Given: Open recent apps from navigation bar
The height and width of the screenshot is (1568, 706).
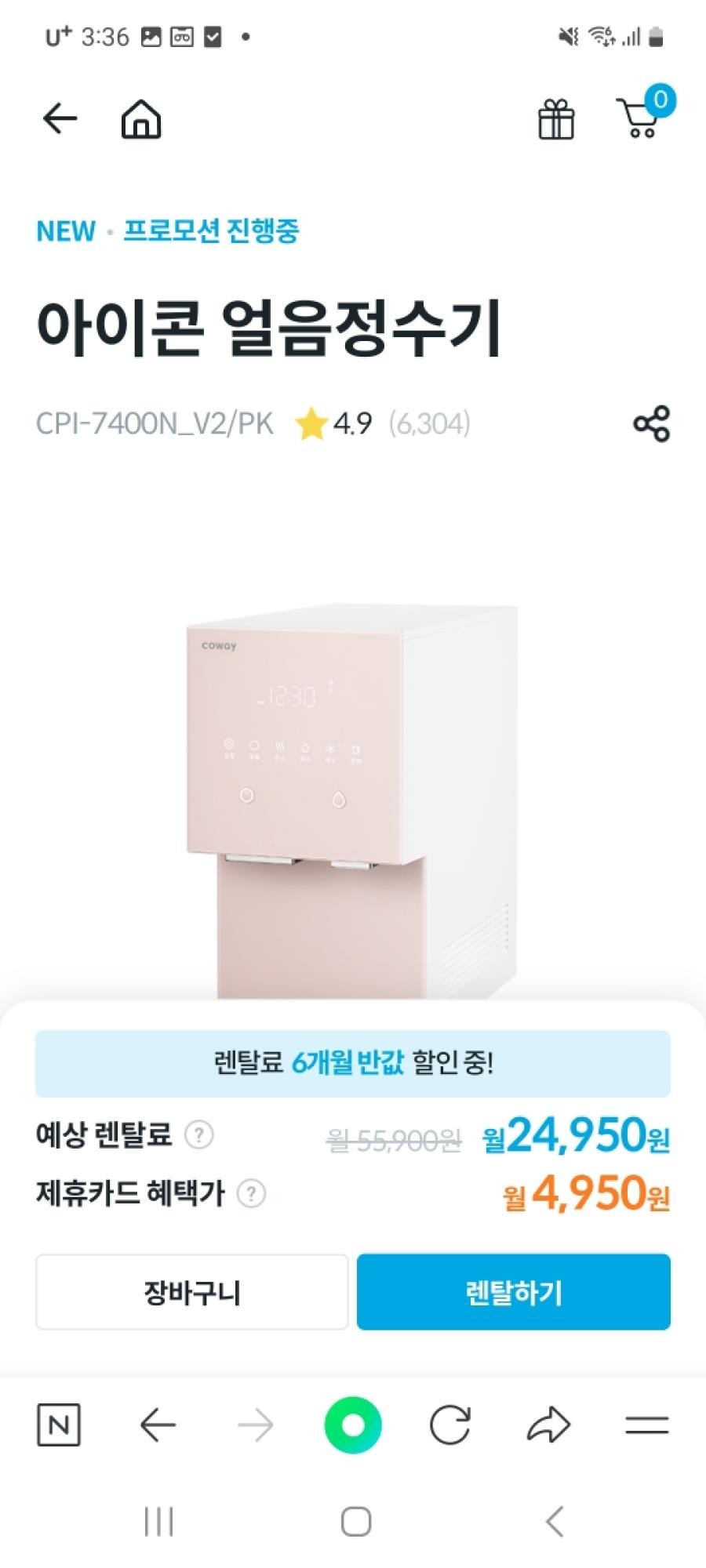Looking at the screenshot, I should click(159, 1522).
